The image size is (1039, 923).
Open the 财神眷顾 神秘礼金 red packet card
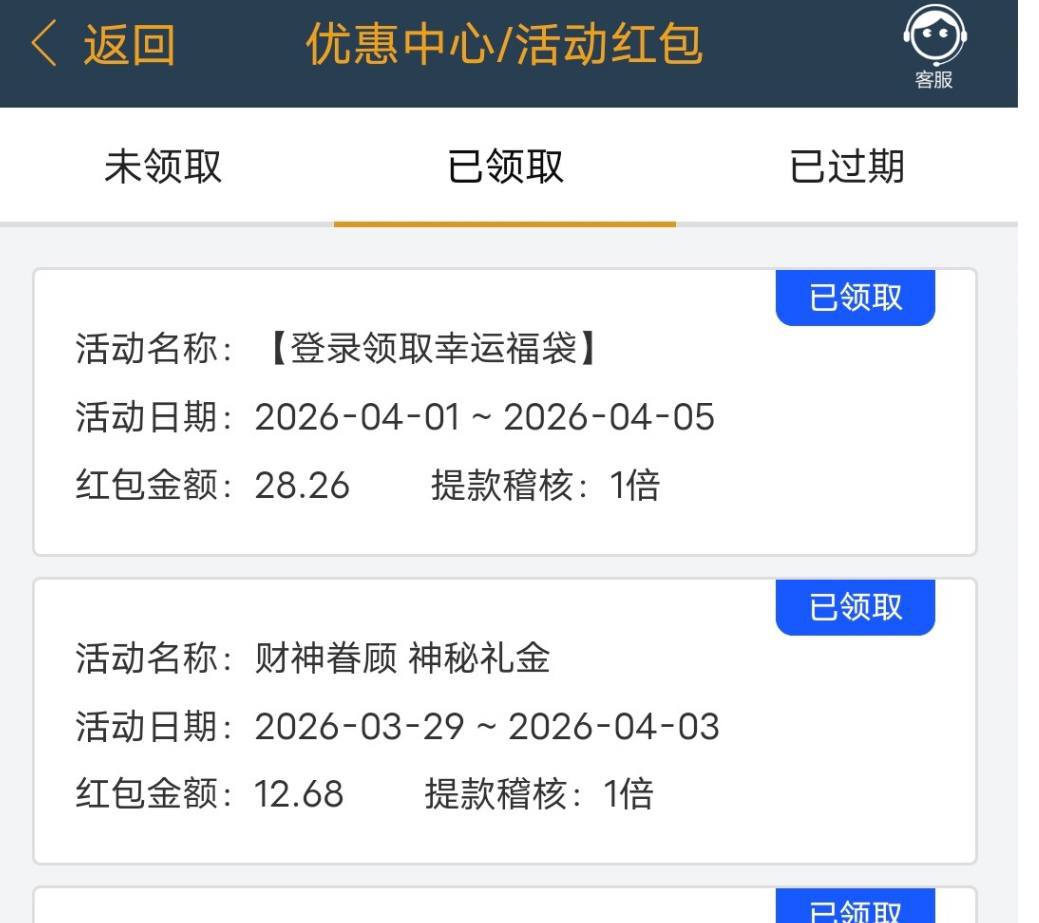504,722
